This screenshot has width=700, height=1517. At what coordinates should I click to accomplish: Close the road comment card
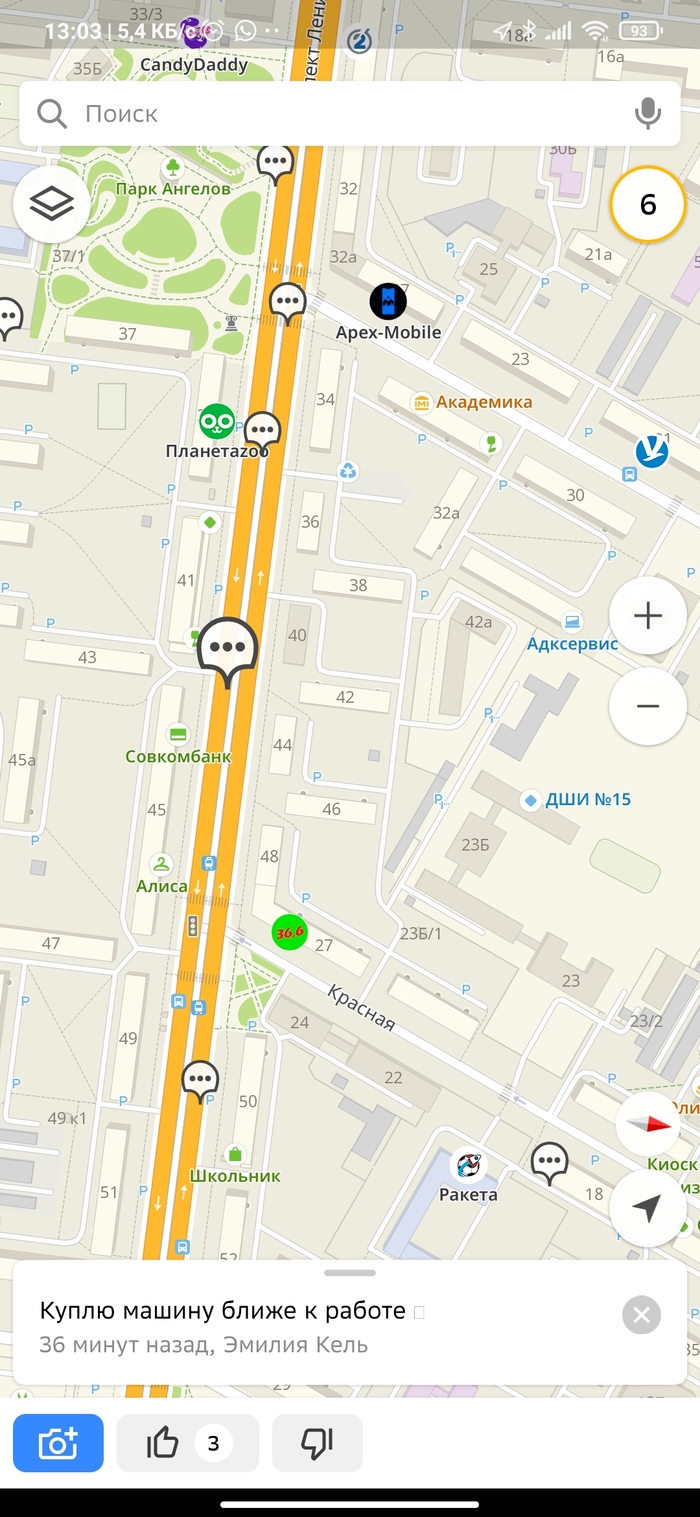click(x=641, y=1314)
